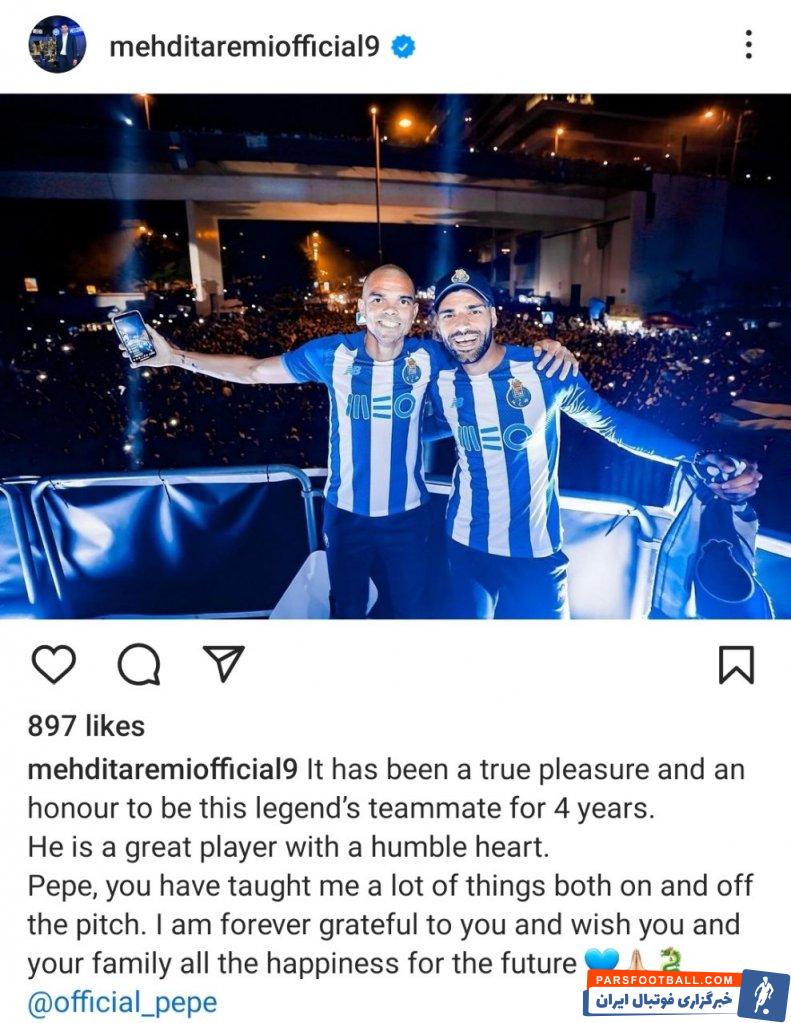The height and width of the screenshot is (1023, 791).
Task: Like the post with the heart icon
Action: pyautogui.click(x=53, y=664)
